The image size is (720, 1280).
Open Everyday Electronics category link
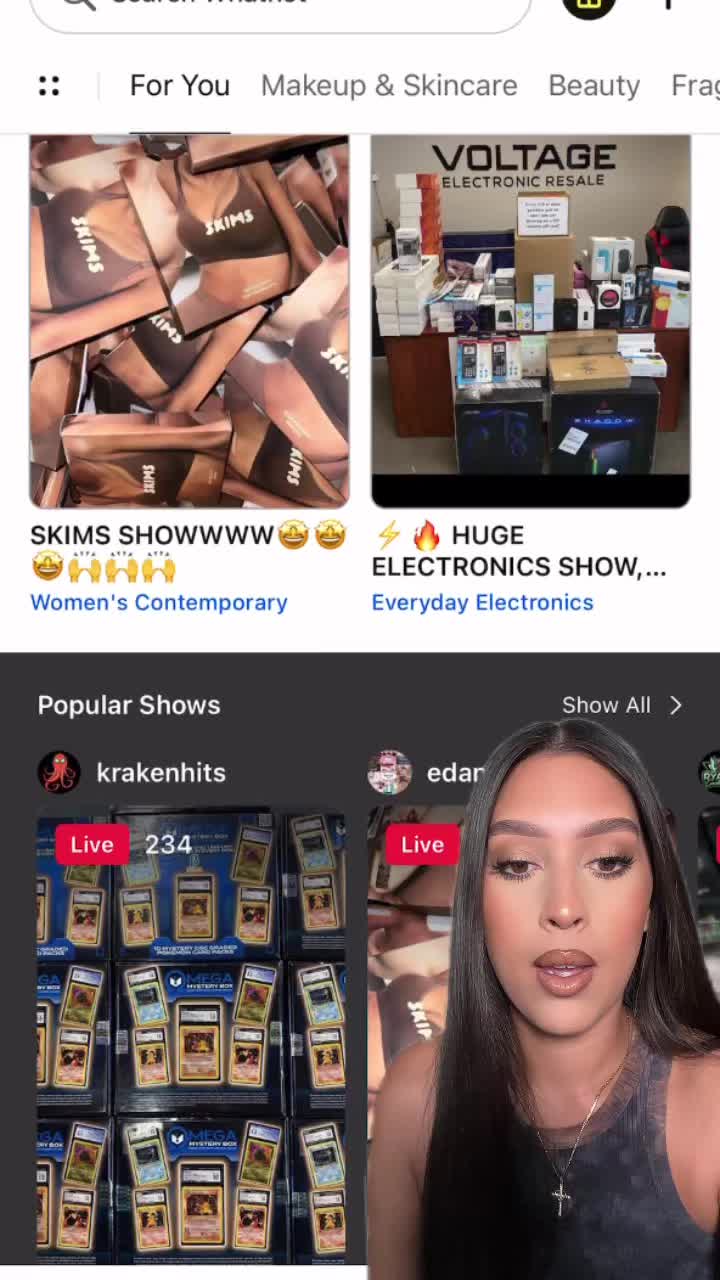[x=482, y=602]
